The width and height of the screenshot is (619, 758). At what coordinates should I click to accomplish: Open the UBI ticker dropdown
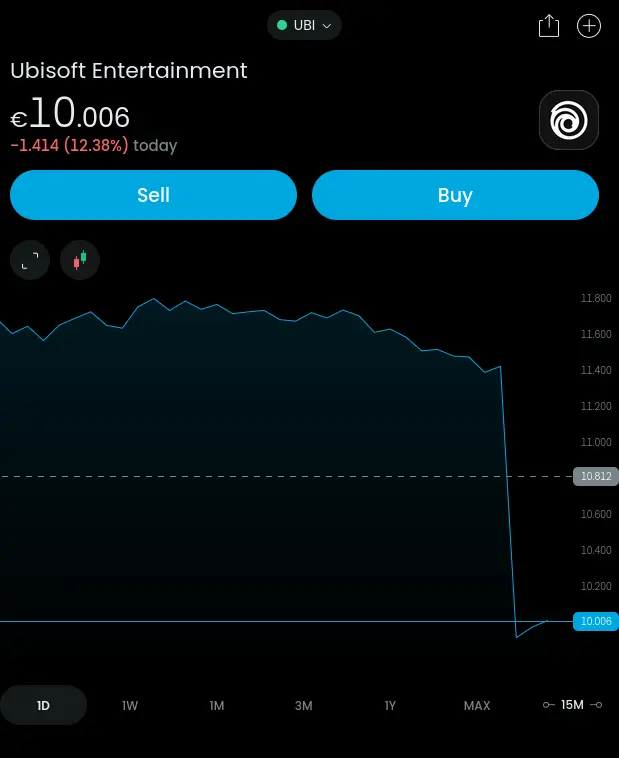point(304,25)
